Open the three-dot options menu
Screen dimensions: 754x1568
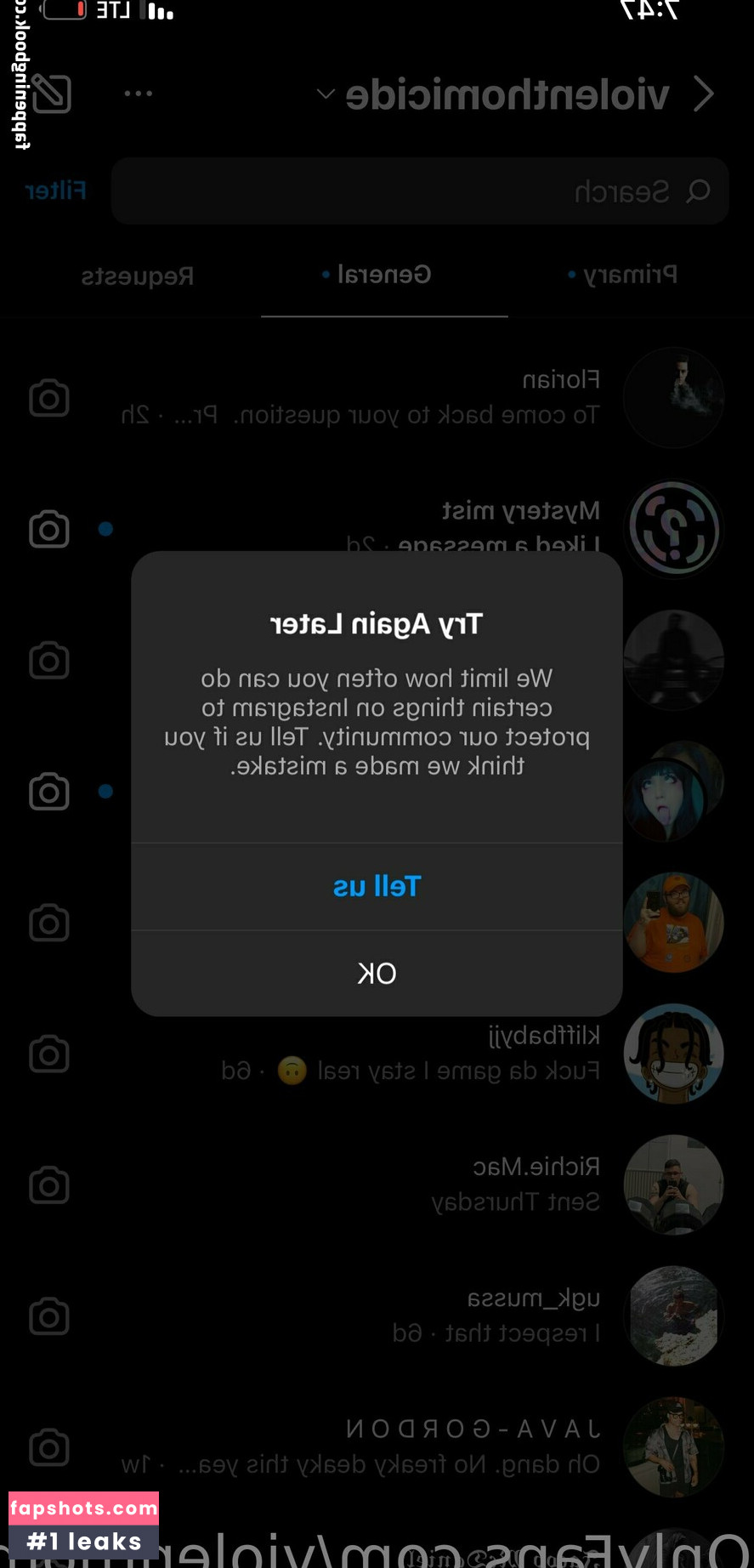pos(138,94)
